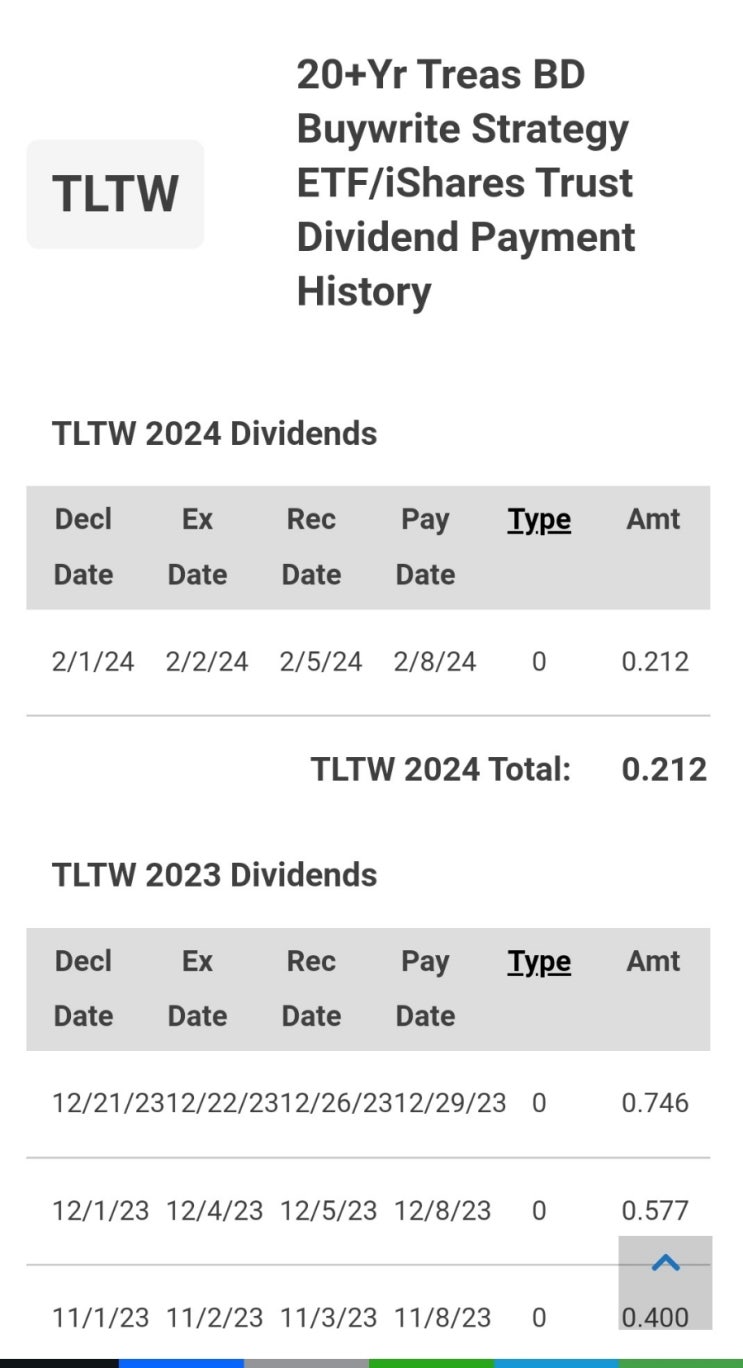Sort by the Amt column in 2024 table

(654, 519)
